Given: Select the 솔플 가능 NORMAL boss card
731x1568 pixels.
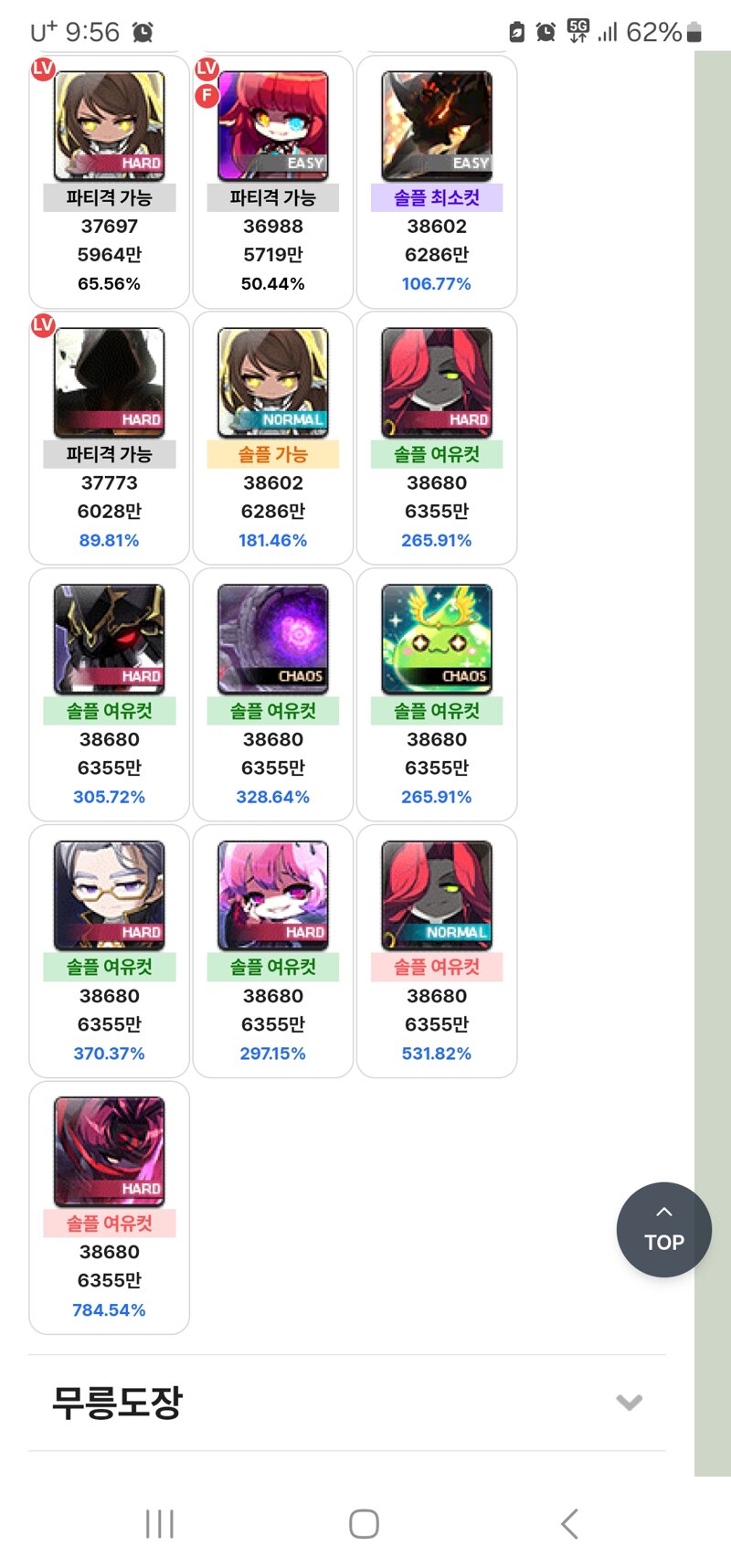Looking at the screenshot, I should [x=272, y=438].
